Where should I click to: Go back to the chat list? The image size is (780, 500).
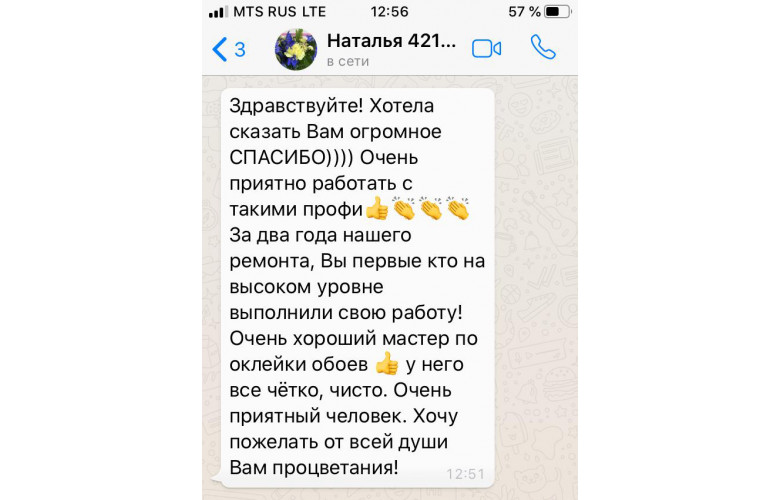228,49
